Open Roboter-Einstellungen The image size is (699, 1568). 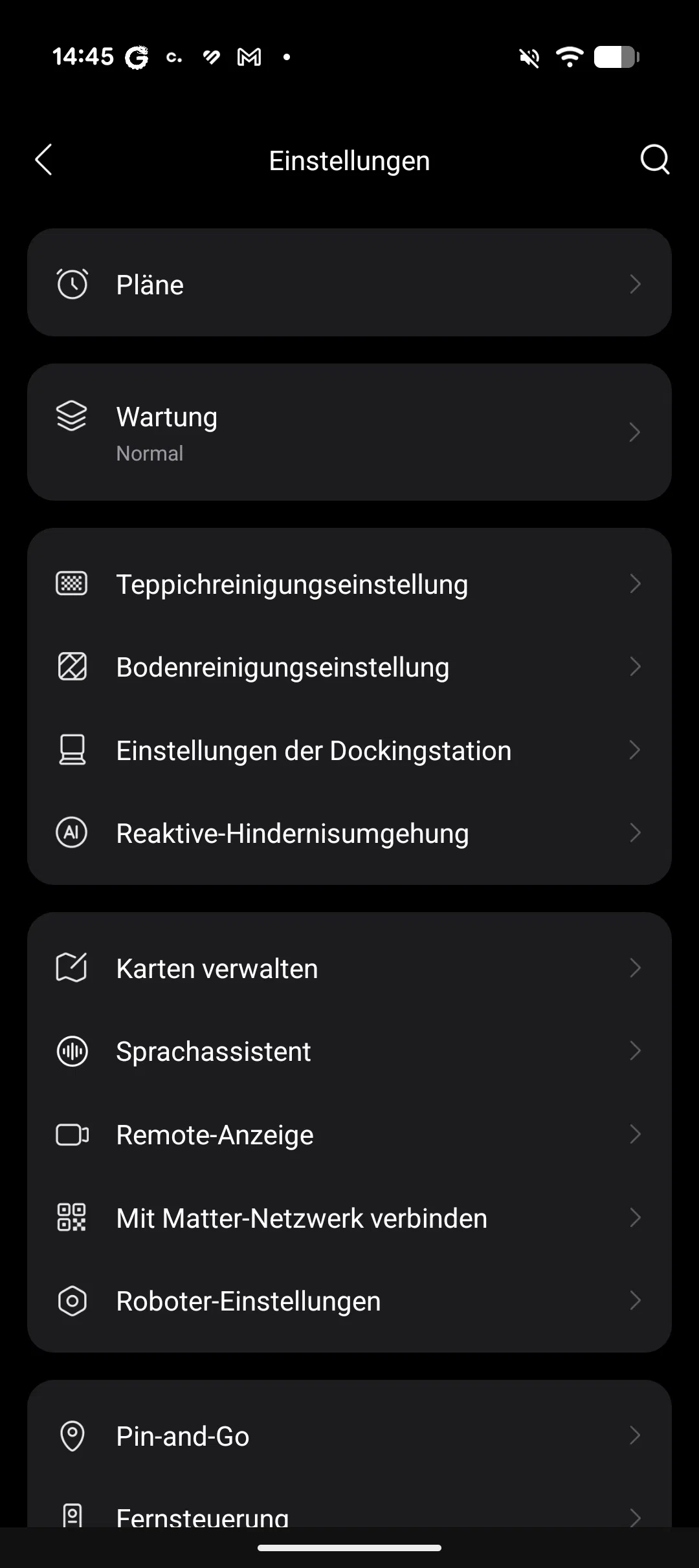[349, 1301]
